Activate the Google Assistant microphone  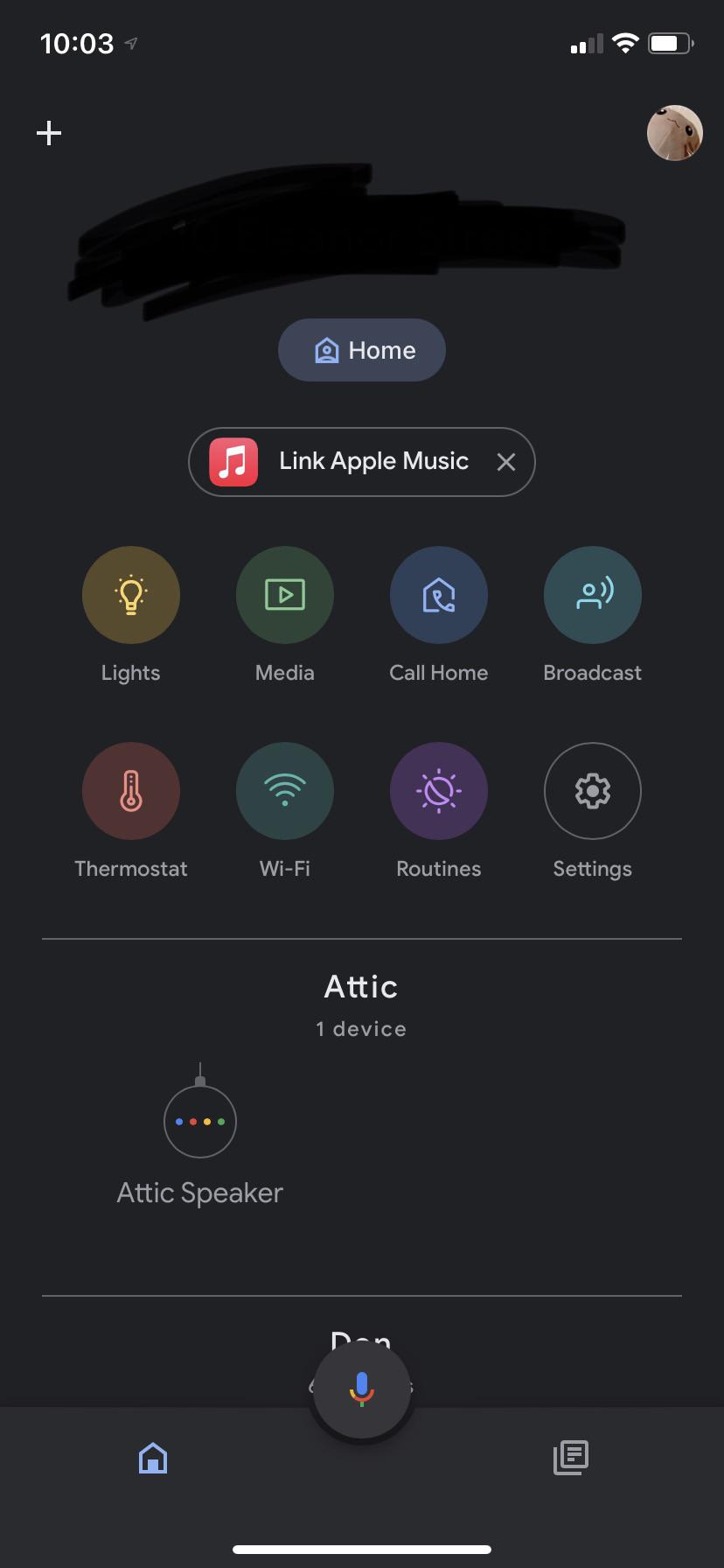(x=361, y=1389)
